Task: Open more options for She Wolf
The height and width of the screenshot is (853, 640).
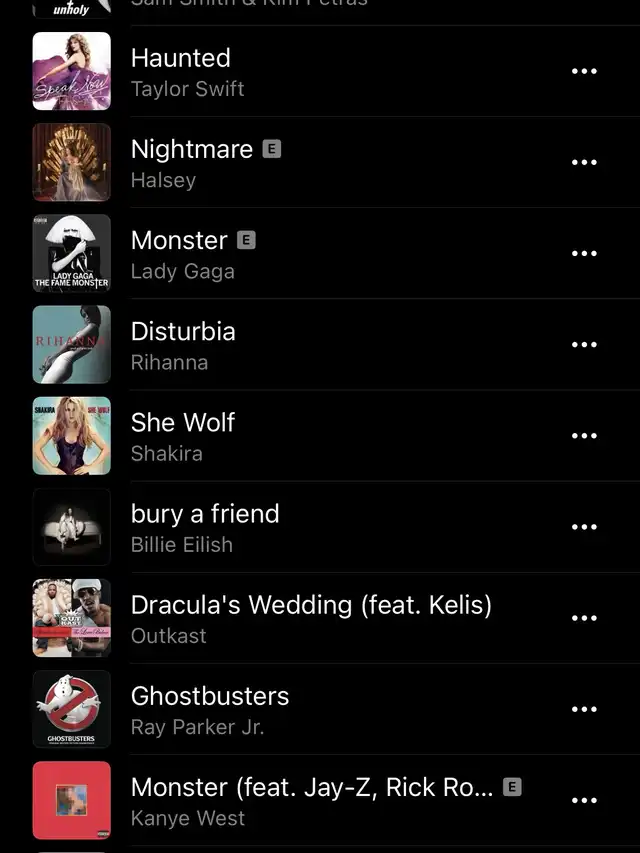Action: coord(583,435)
